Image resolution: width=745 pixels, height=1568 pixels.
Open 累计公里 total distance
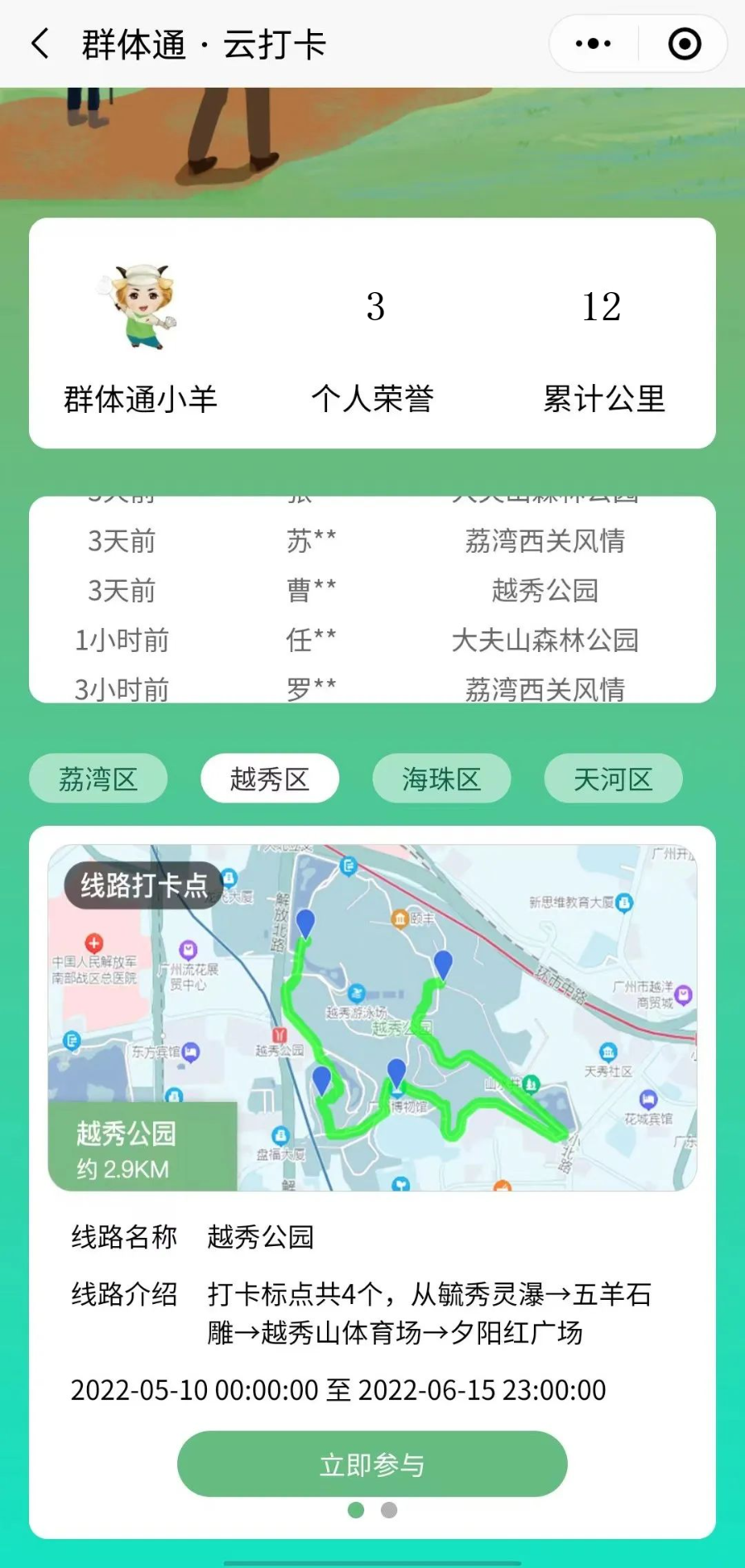(x=603, y=339)
